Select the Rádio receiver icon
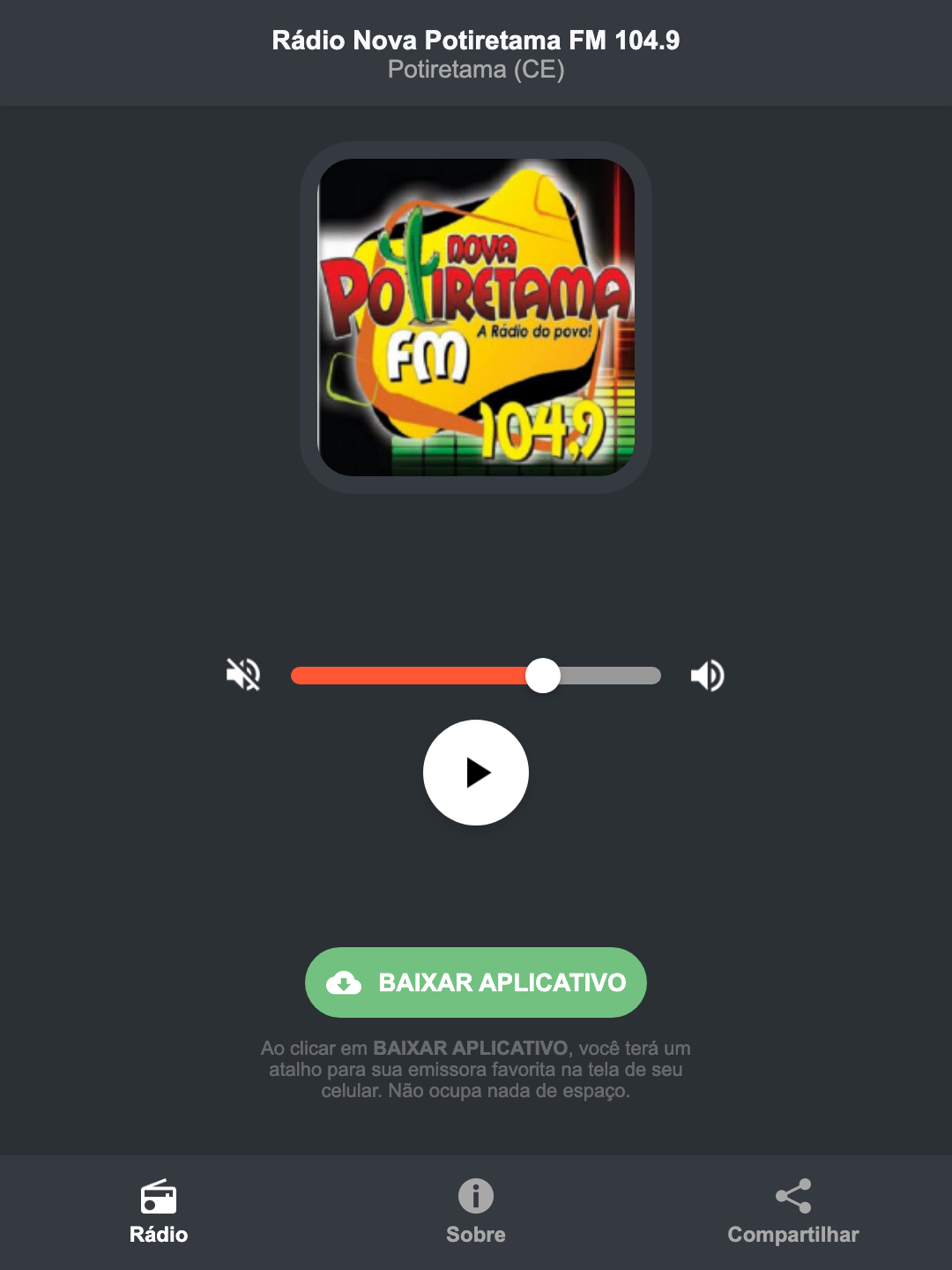 [x=159, y=1198]
